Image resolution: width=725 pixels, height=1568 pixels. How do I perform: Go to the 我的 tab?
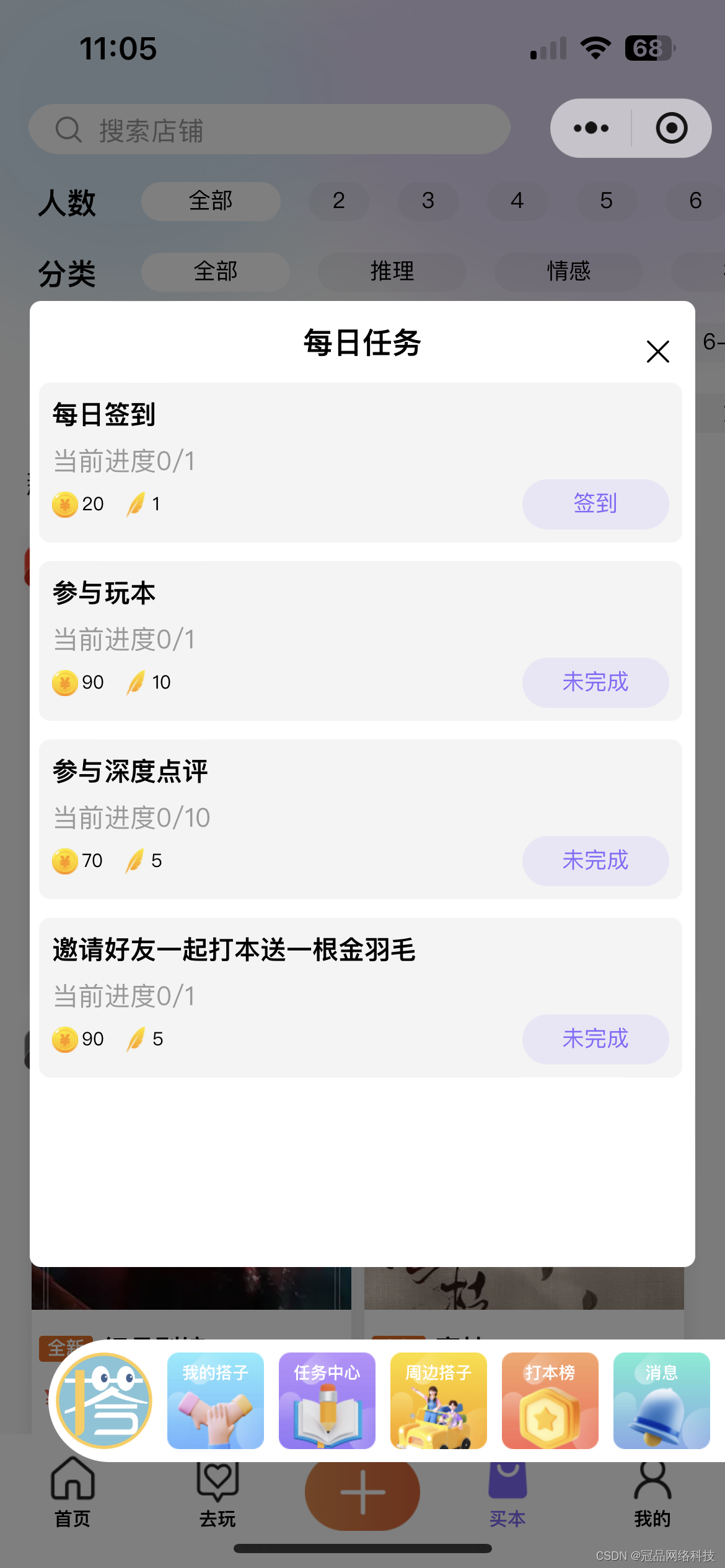pyautogui.click(x=652, y=1492)
